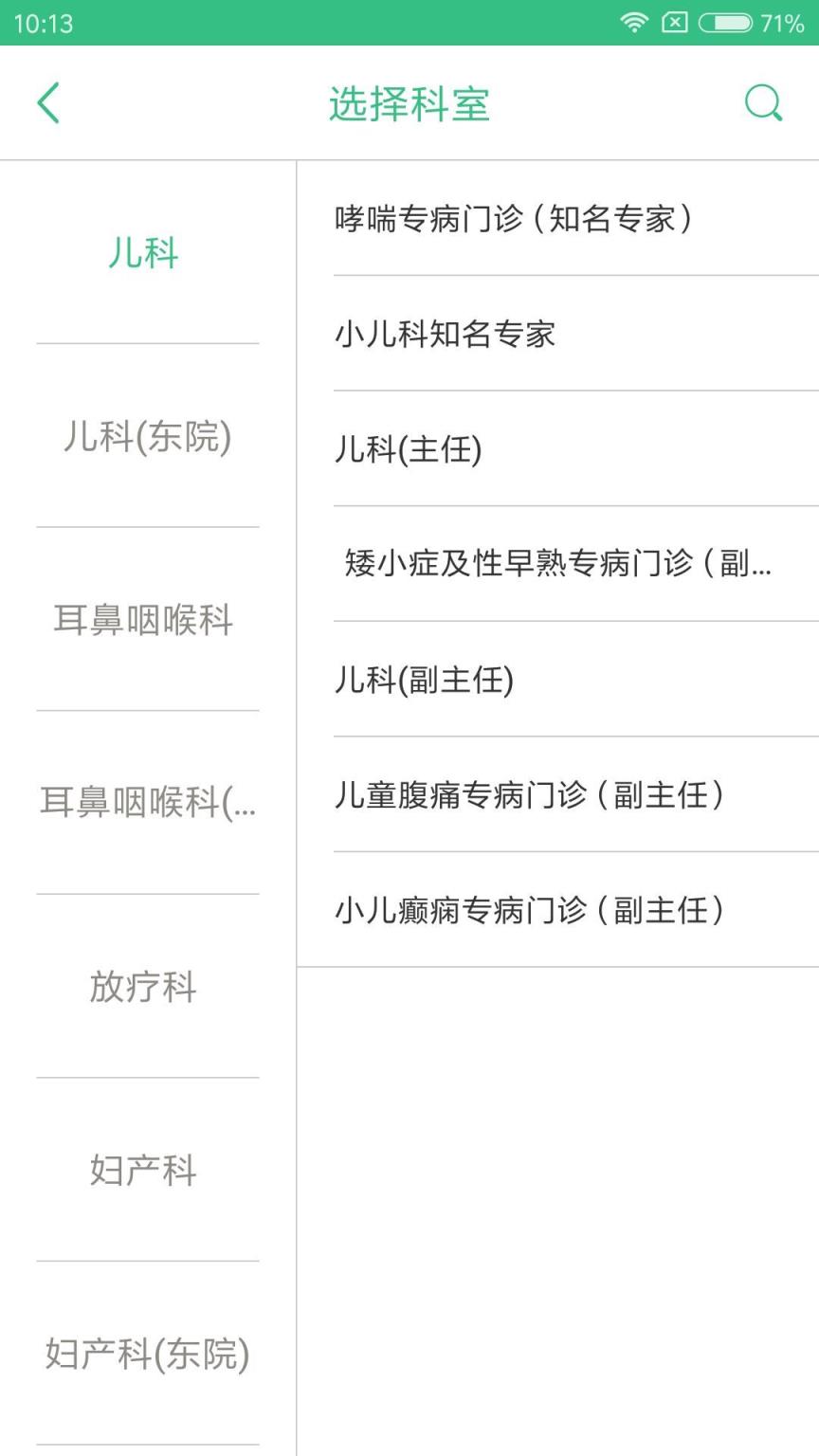819x1456 pixels.
Task: Open the 耳鼻咽喉科 department list
Action: pyautogui.click(x=143, y=621)
